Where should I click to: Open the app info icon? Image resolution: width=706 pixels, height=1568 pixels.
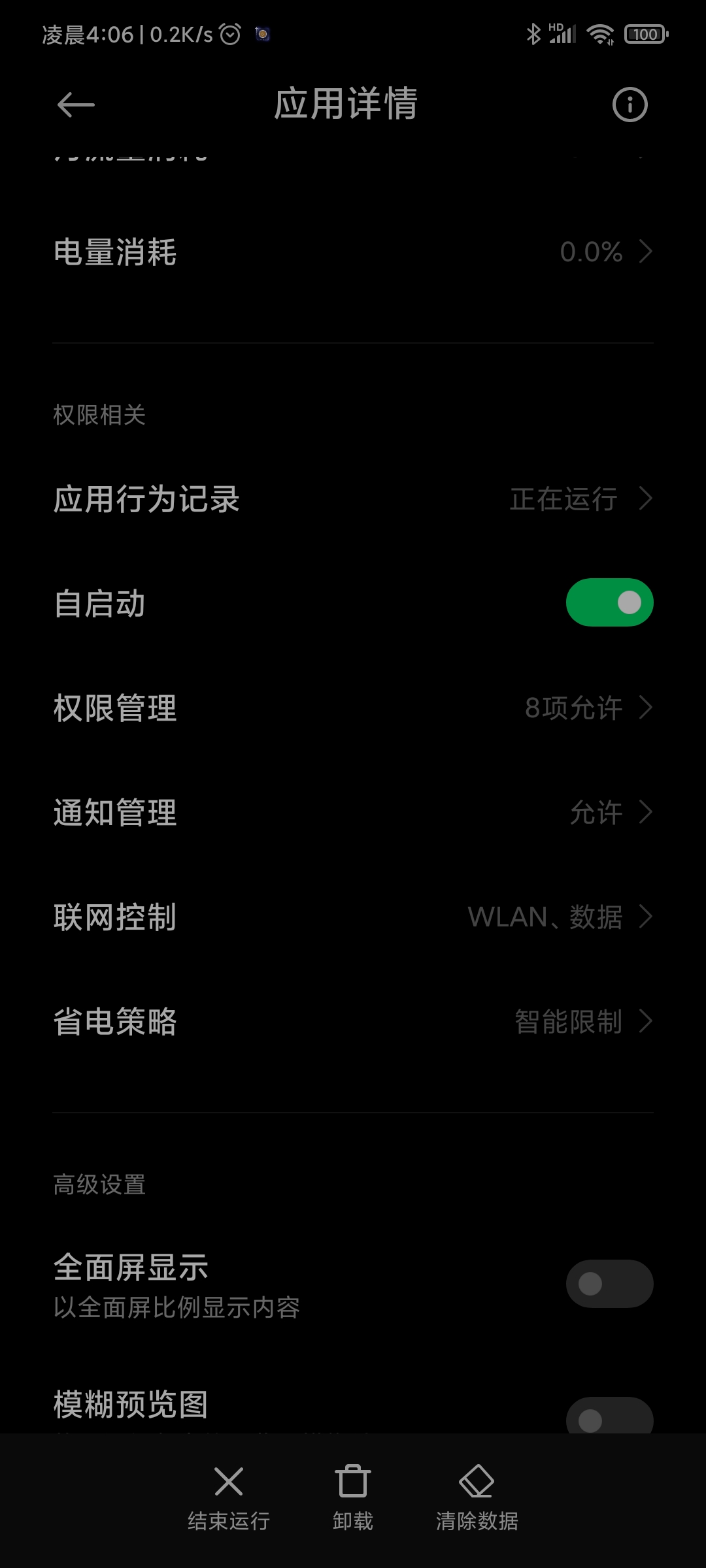point(630,105)
